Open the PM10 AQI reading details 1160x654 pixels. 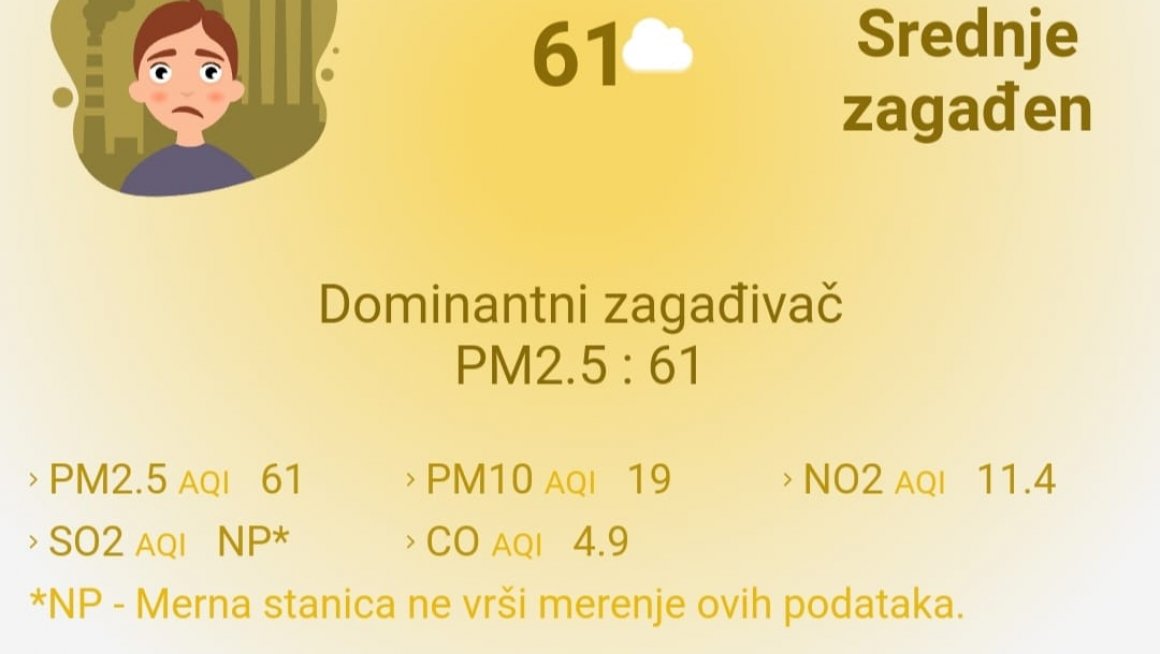[538, 481]
